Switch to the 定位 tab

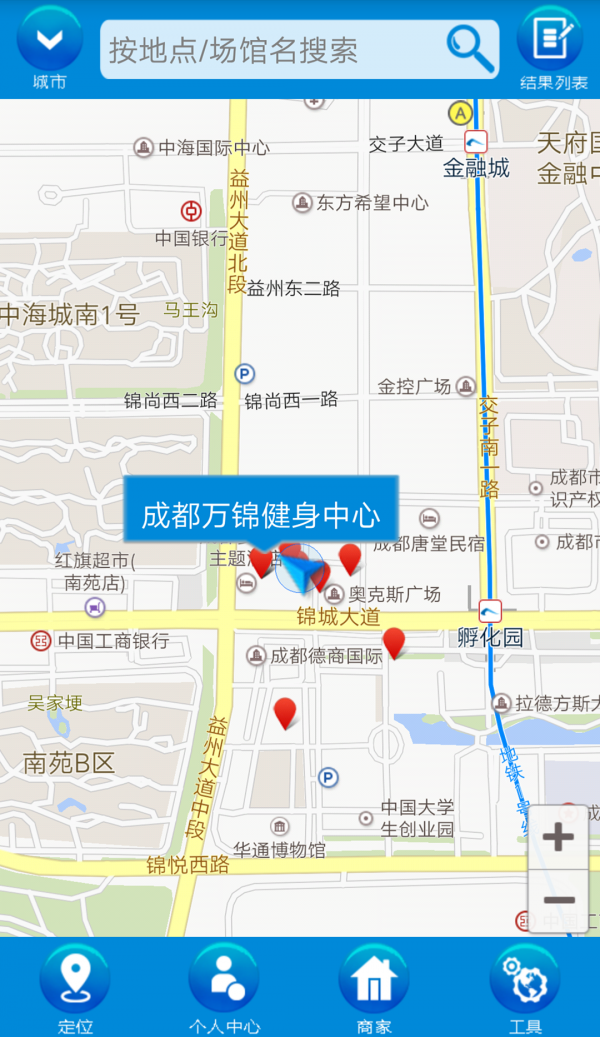[x=75, y=987]
